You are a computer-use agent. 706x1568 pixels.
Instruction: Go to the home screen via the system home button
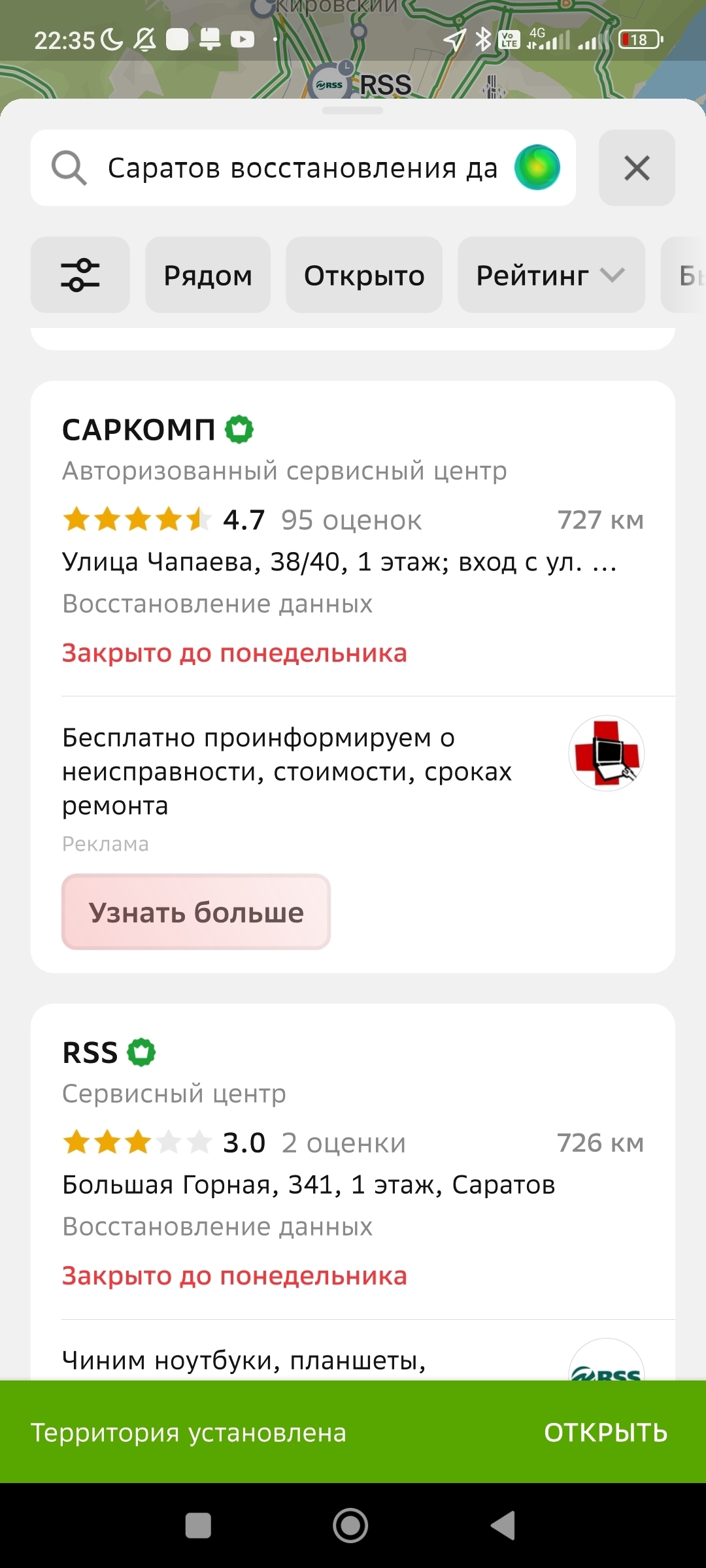[x=350, y=1526]
